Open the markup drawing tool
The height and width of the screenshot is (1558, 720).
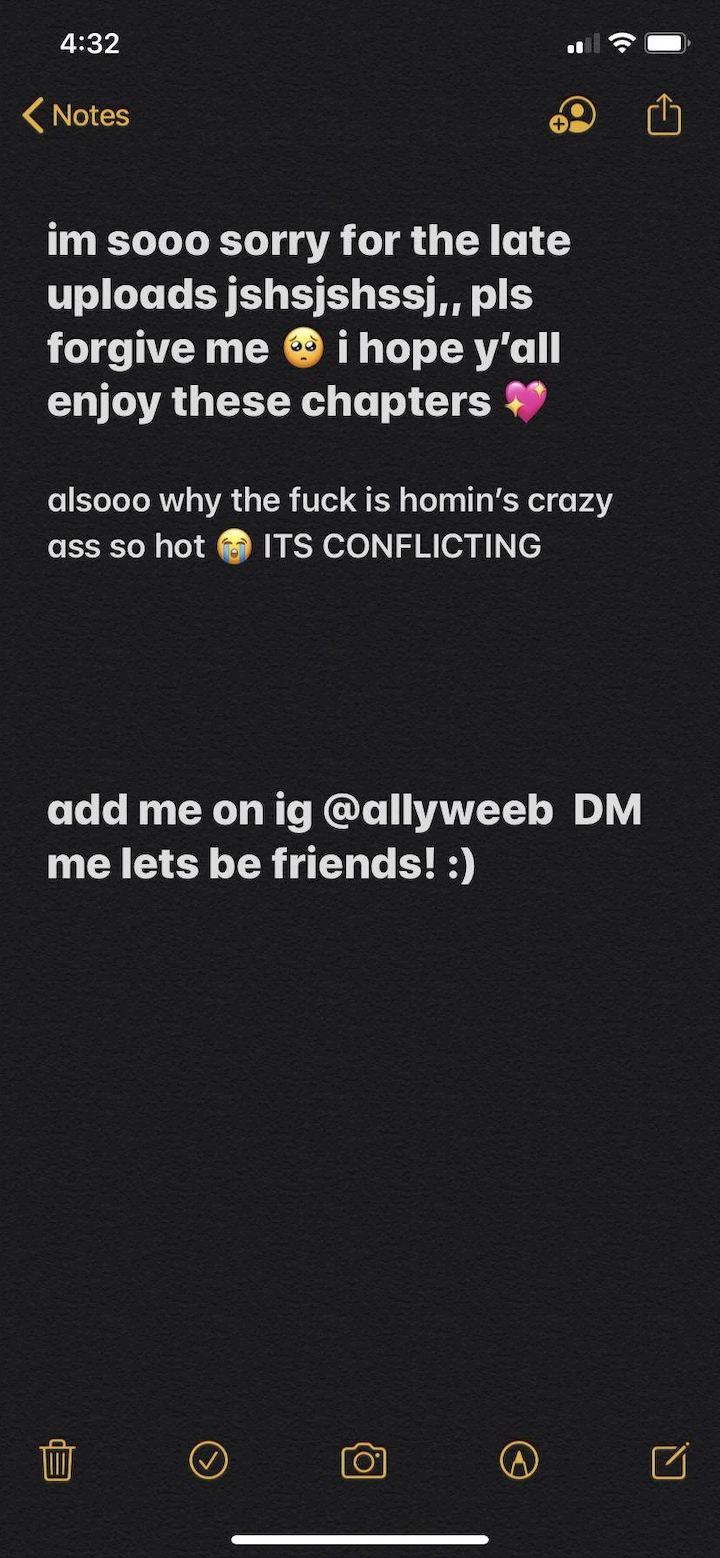click(518, 1461)
